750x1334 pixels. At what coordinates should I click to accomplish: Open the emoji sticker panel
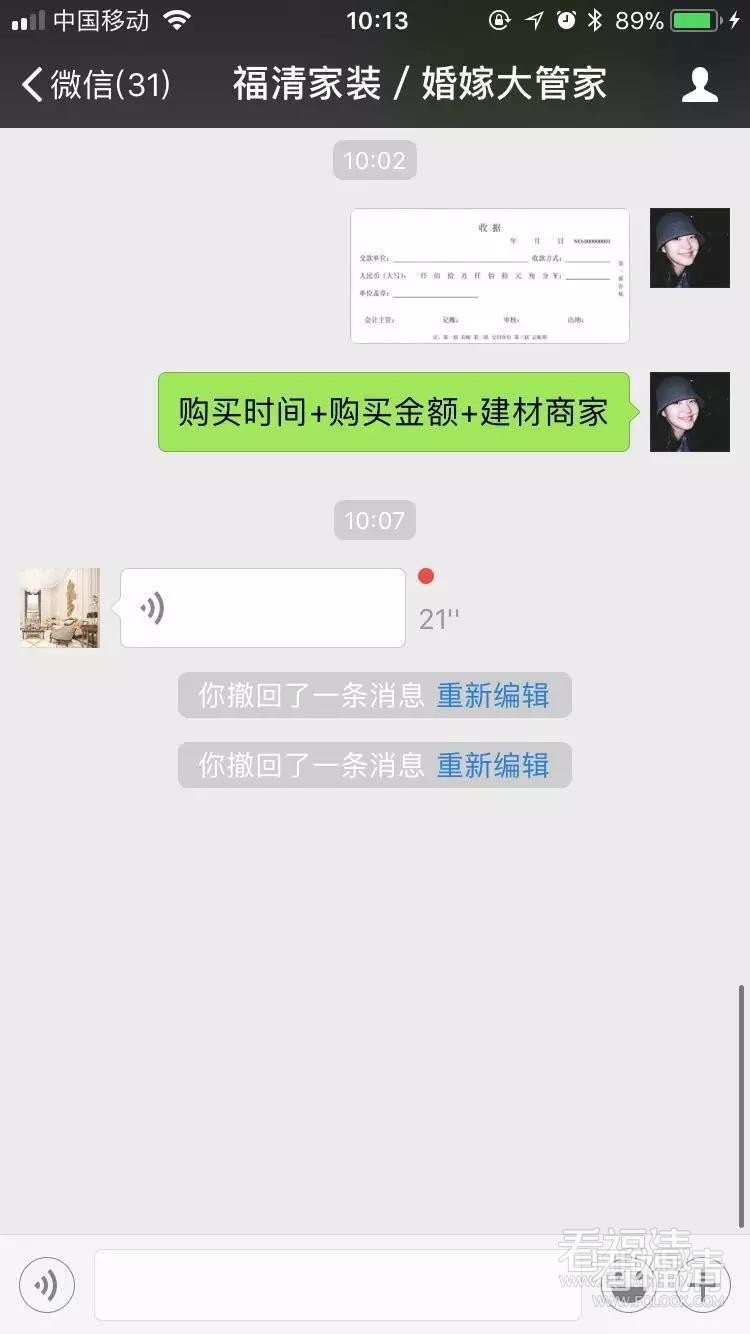tap(629, 1285)
